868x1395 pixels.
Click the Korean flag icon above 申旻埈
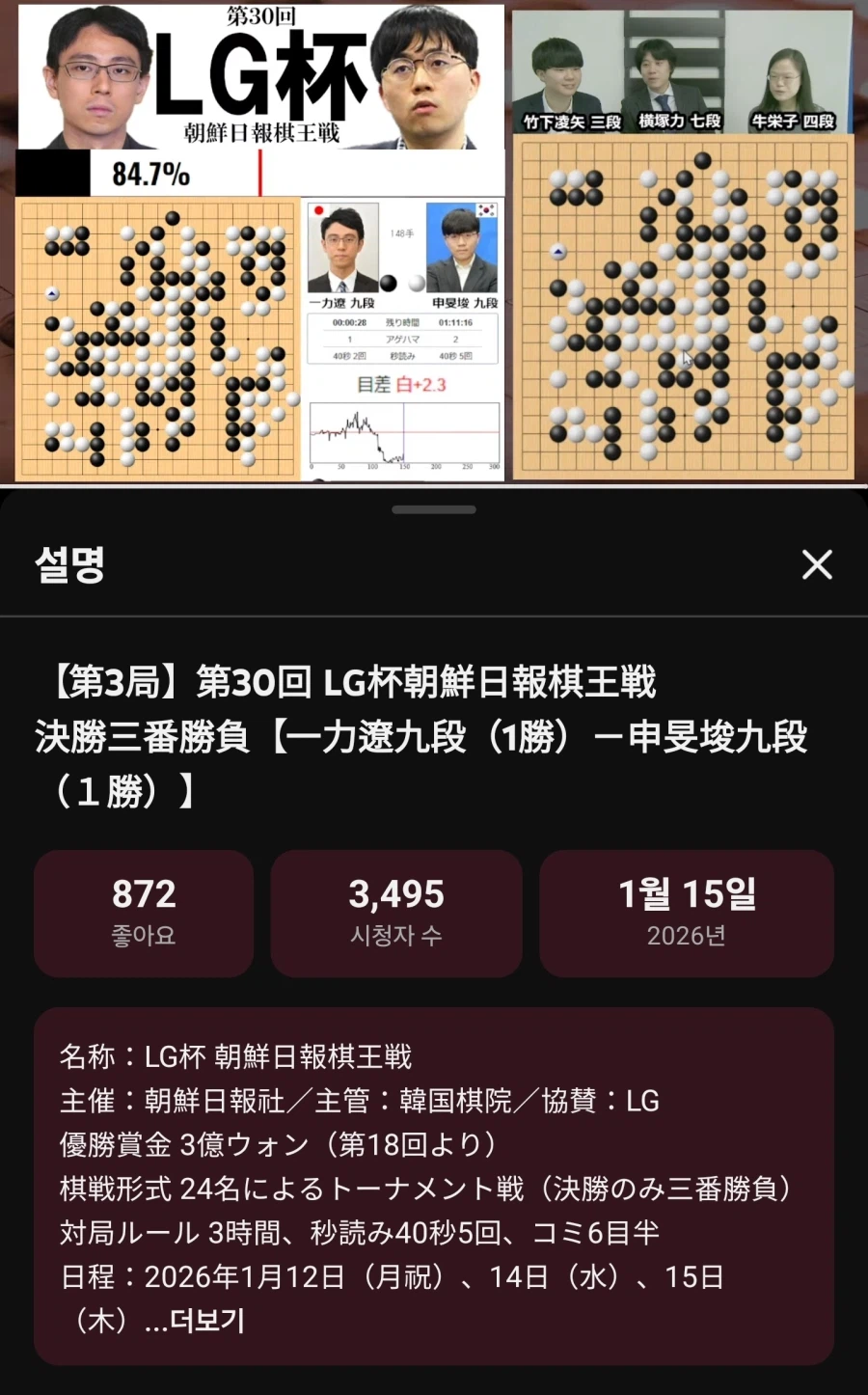486,209
